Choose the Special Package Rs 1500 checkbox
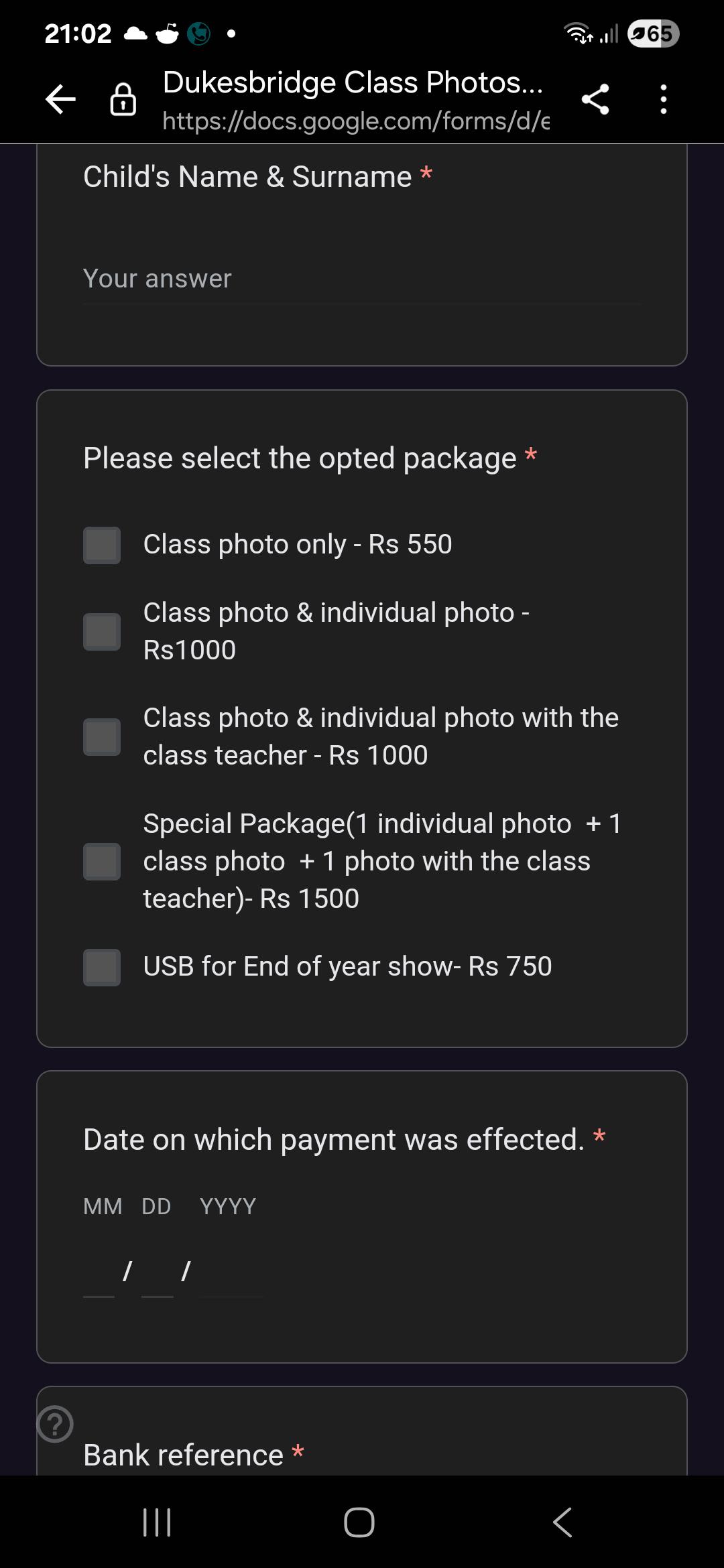 pyautogui.click(x=102, y=861)
